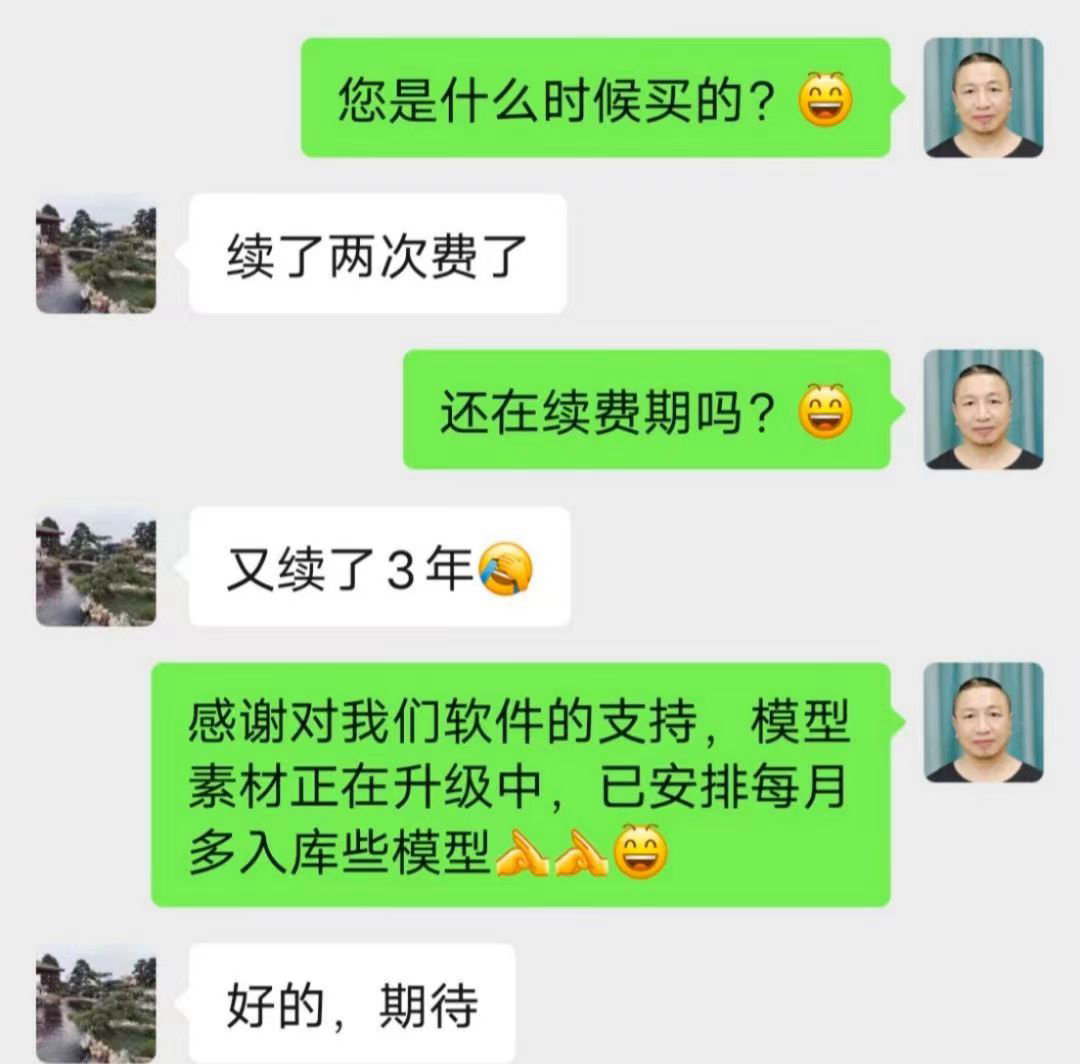View profile from avatar beside '又续了3年'
This screenshot has height=1064, width=1080.
[97, 566]
